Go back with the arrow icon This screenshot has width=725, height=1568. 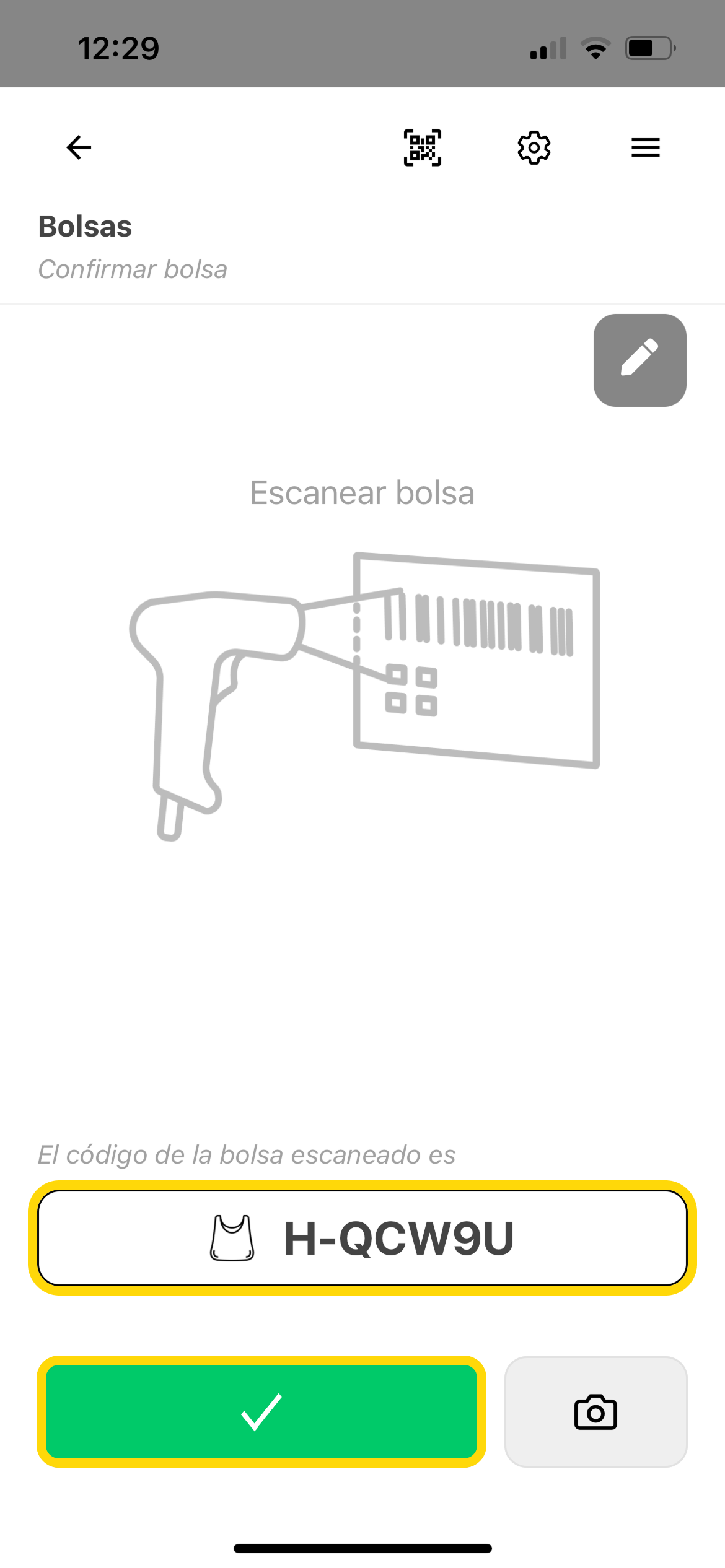point(79,147)
